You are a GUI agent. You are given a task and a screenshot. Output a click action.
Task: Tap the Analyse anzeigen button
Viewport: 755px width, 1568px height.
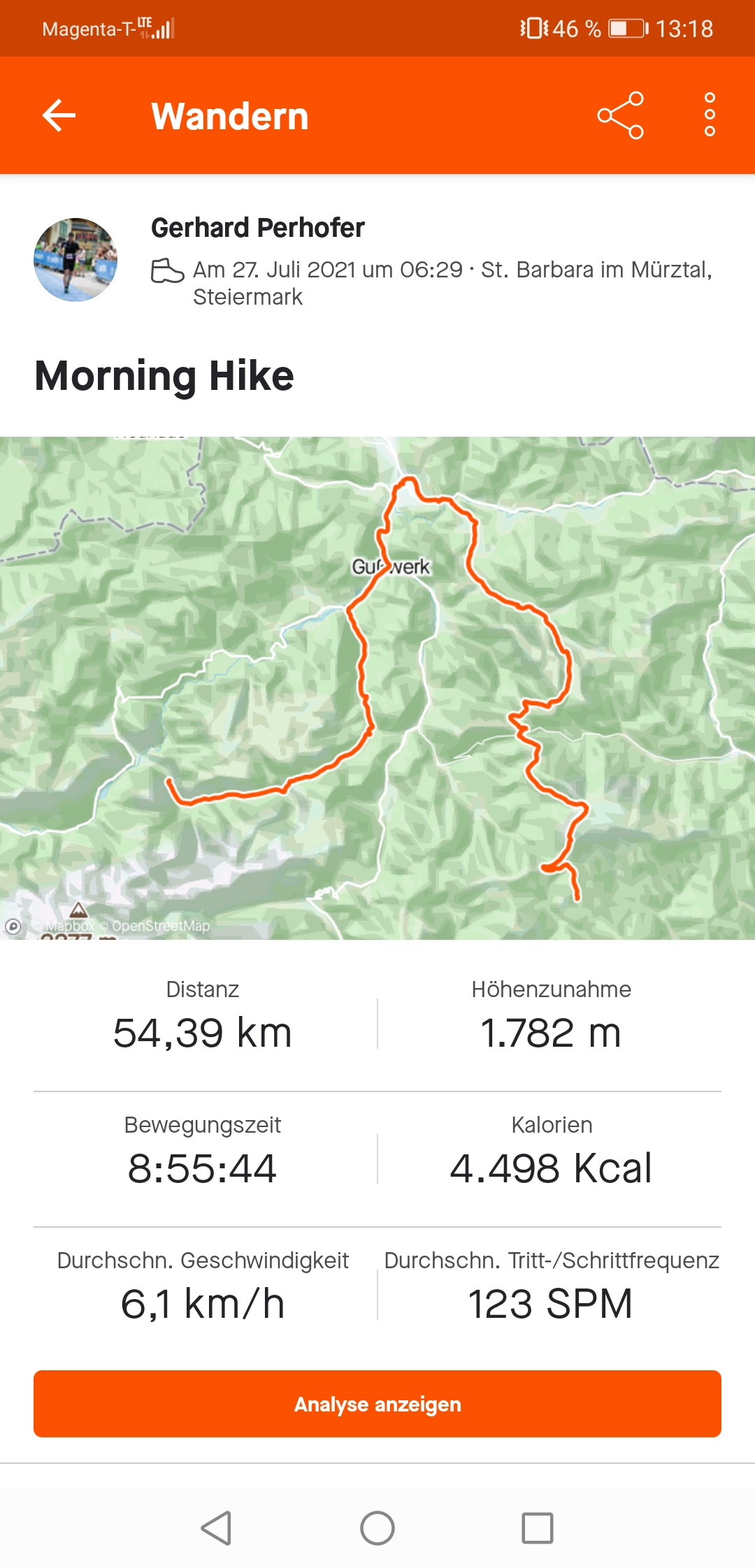coord(377,1404)
